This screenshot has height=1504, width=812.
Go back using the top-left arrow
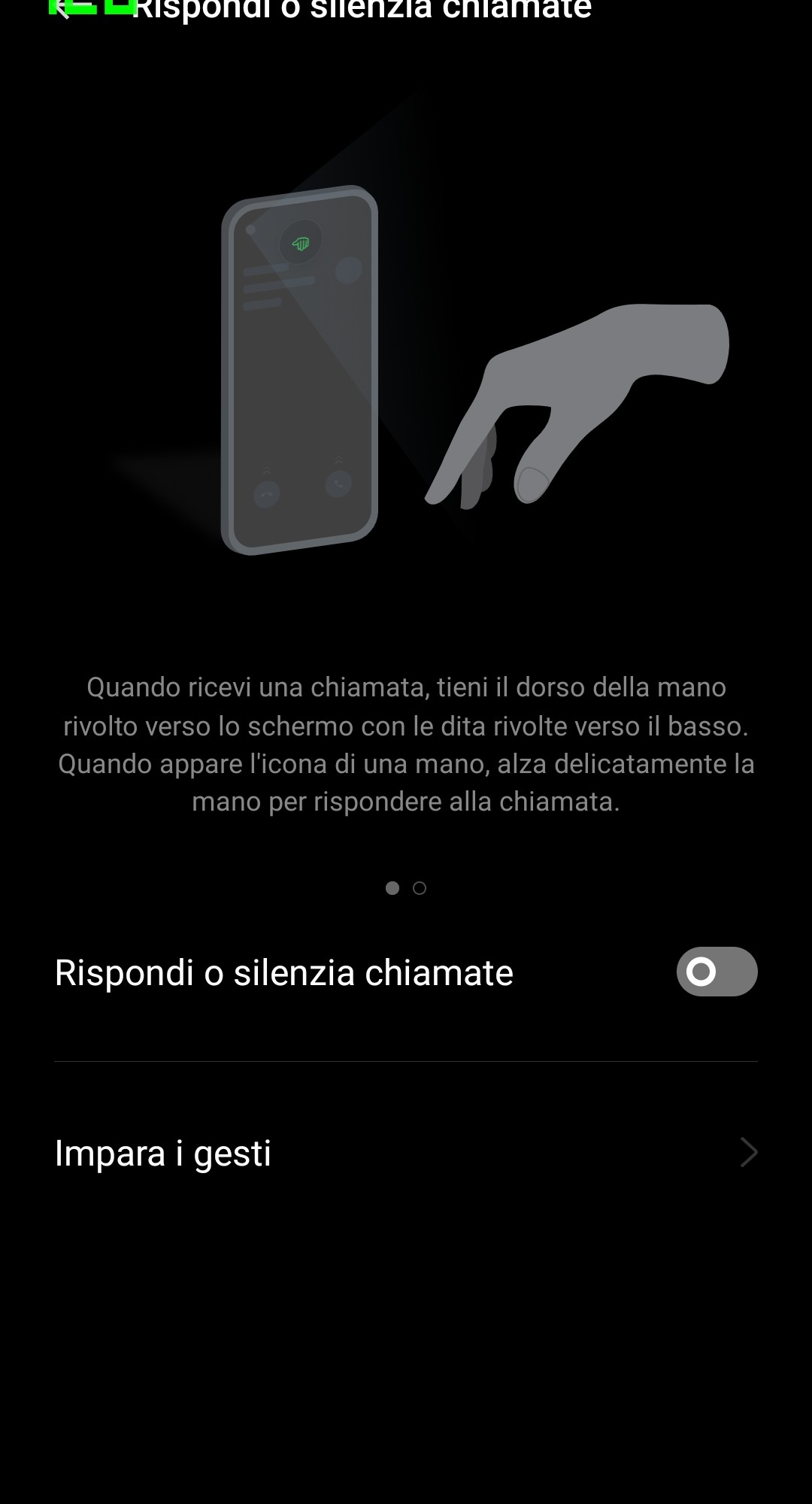(x=63, y=9)
